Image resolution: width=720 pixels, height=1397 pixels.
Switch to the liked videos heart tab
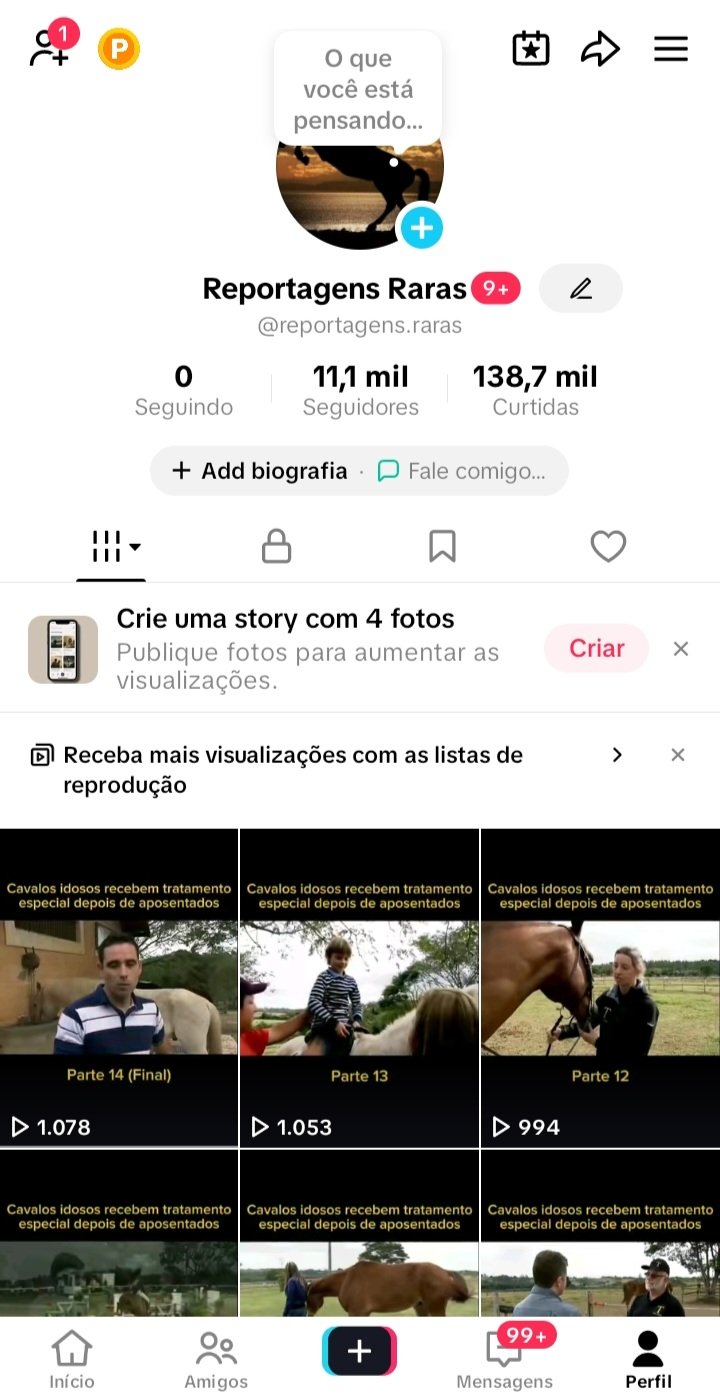pos(608,547)
